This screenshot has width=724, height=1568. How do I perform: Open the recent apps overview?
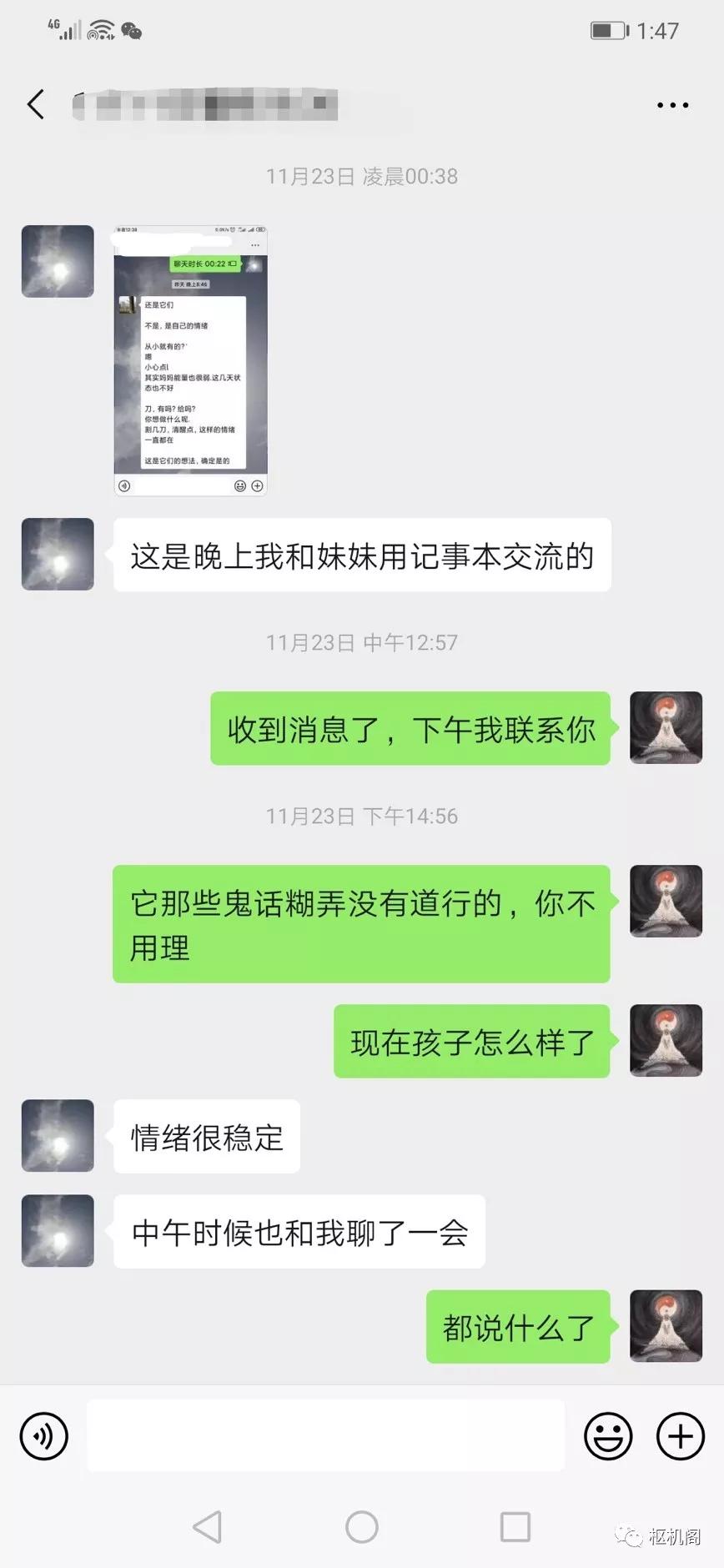point(515,1527)
